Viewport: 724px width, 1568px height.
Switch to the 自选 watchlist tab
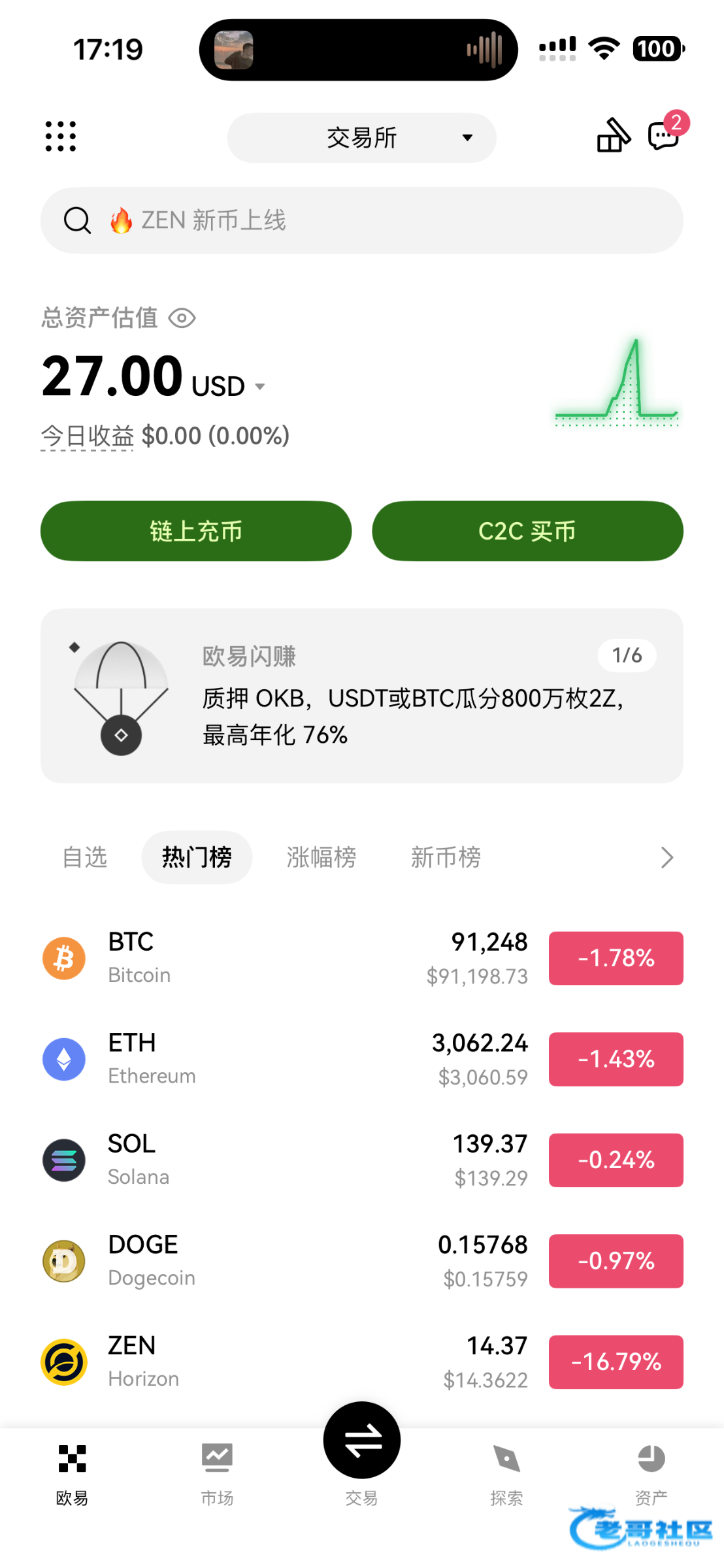tap(84, 857)
